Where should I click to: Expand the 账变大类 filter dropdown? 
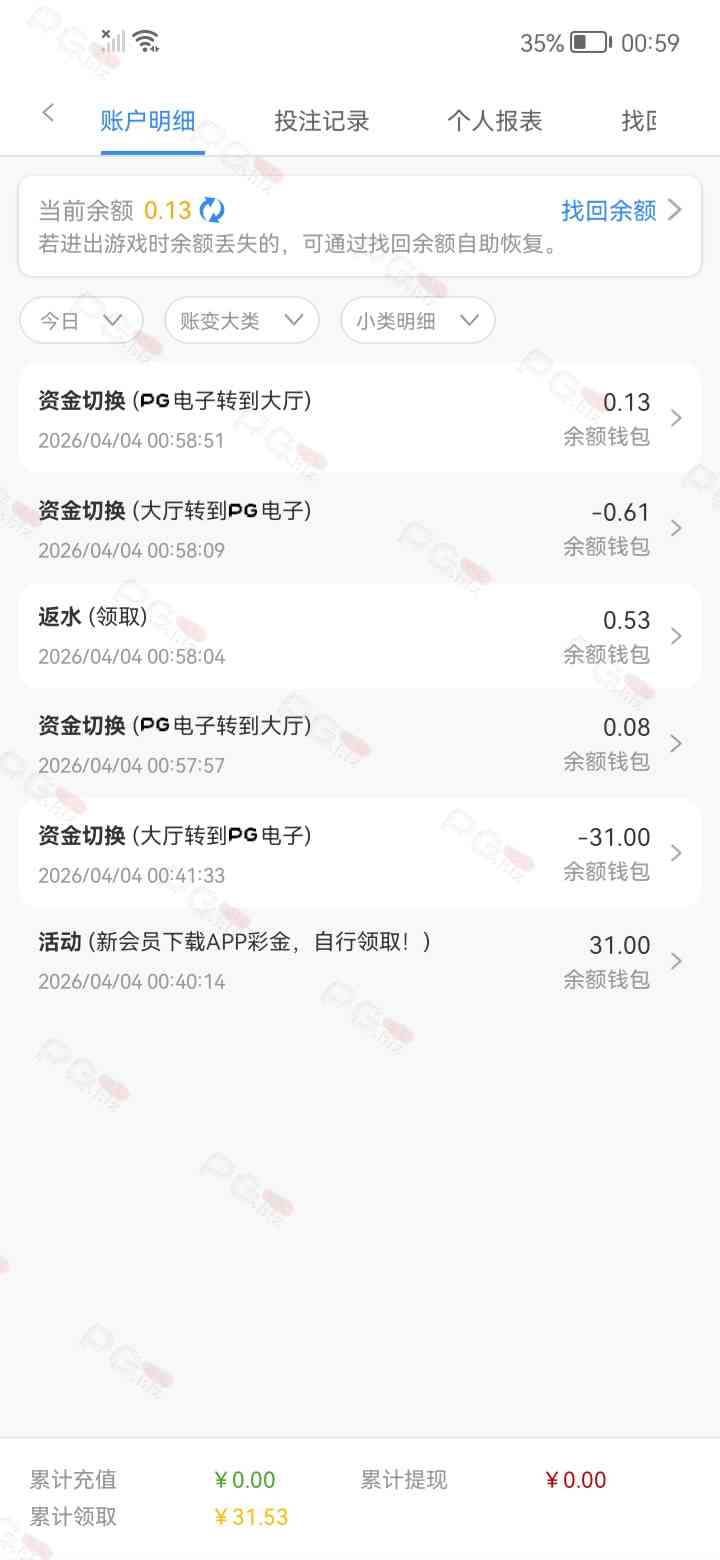(241, 321)
